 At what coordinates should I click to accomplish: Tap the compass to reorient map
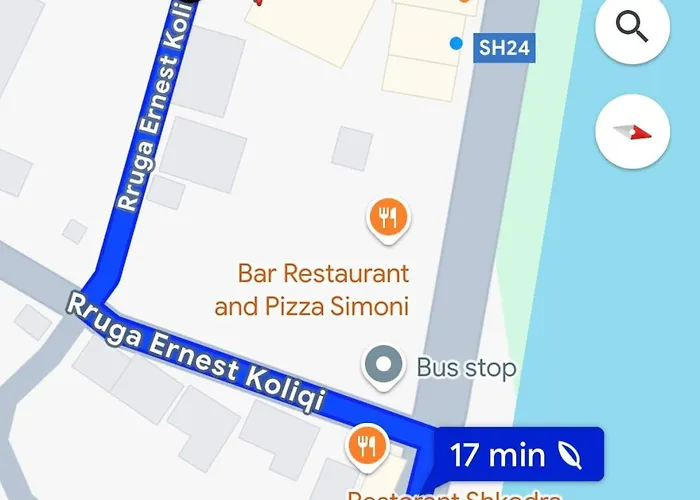tap(632, 132)
